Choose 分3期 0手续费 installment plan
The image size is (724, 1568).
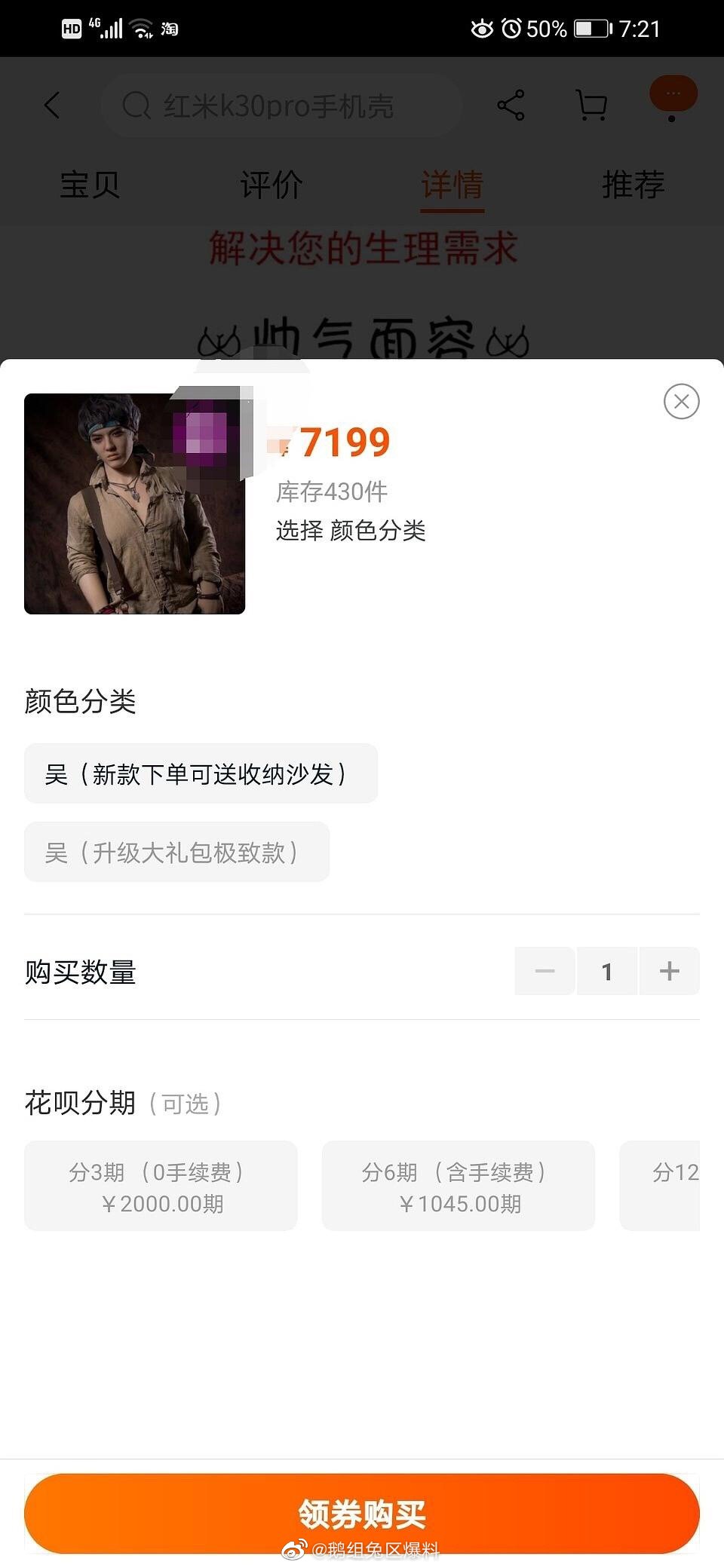click(161, 1187)
